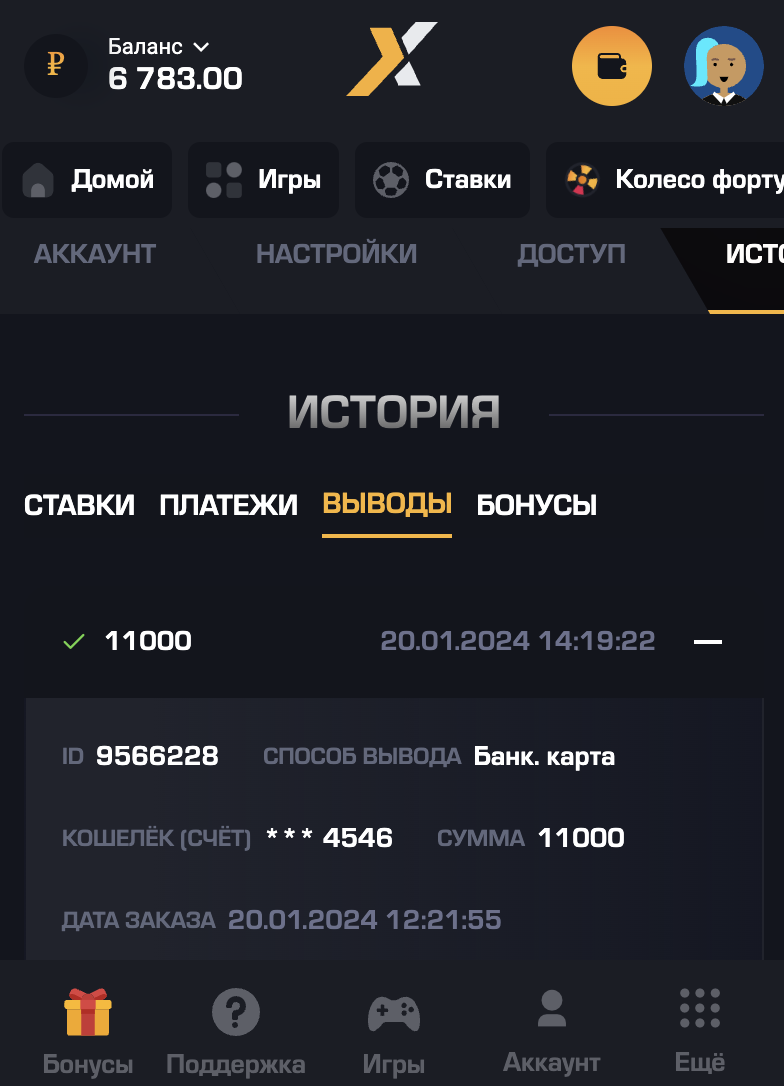
Task: Go to Домой section
Action: (88, 180)
